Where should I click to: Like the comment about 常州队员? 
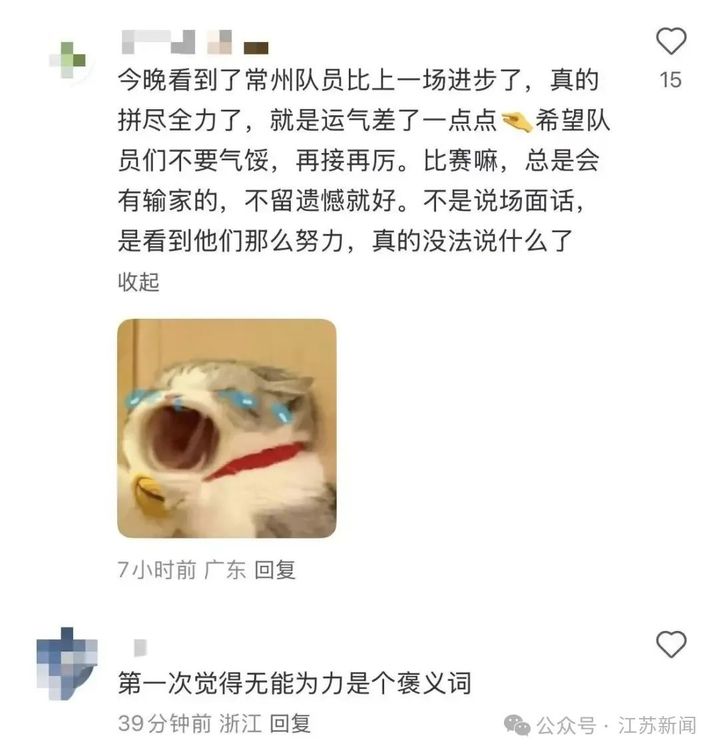(x=670, y=41)
